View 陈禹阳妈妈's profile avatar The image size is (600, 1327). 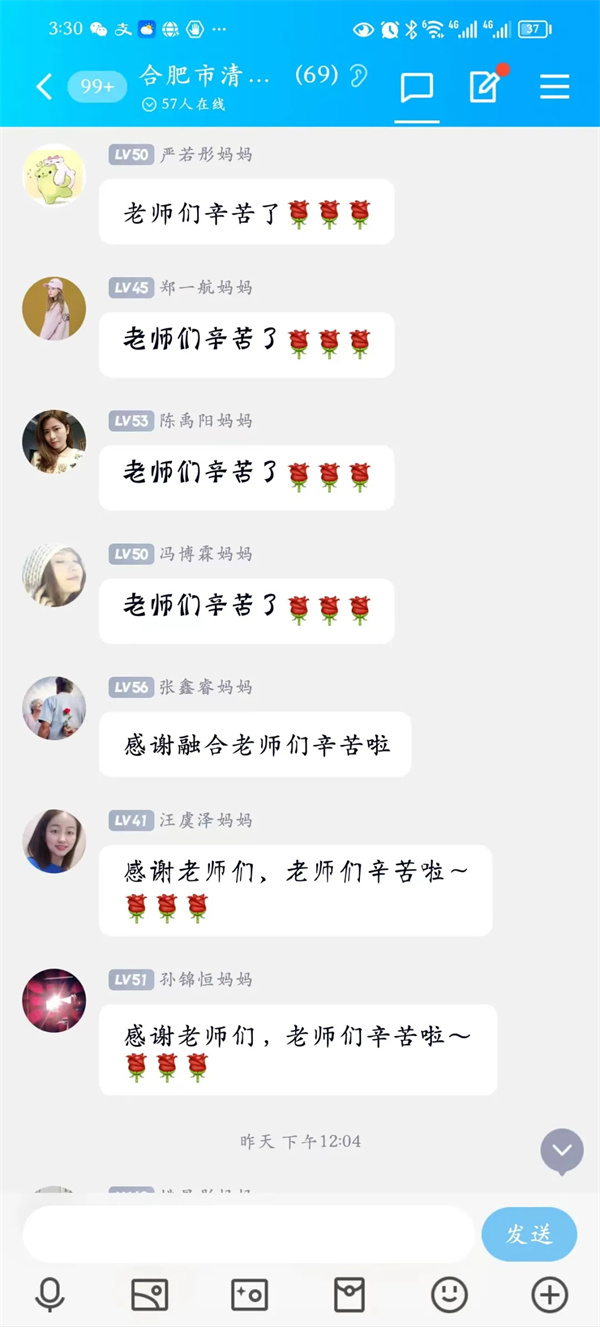click(54, 441)
